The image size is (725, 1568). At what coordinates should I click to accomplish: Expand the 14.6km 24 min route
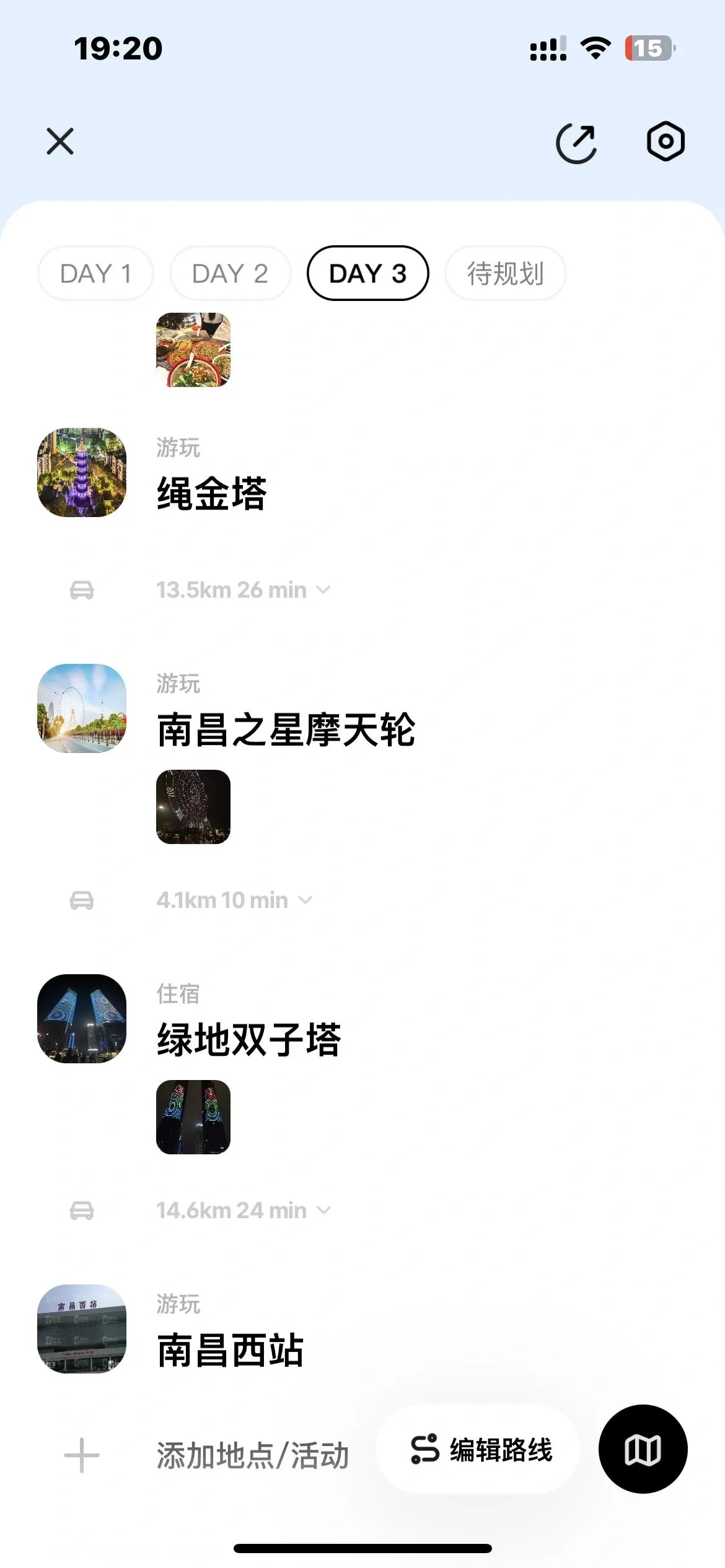point(243,1210)
